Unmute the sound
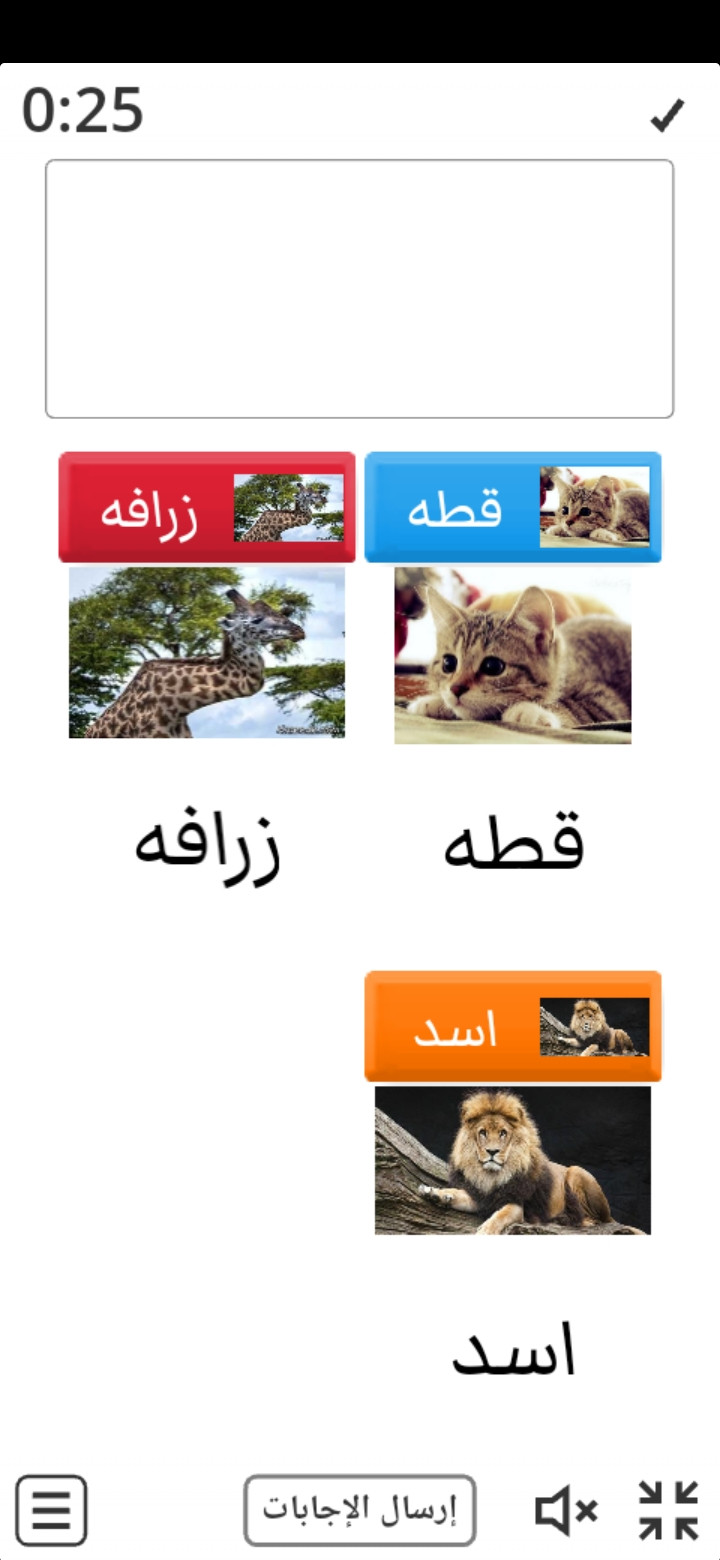Viewport: 720px width, 1560px height. (566, 1510)
